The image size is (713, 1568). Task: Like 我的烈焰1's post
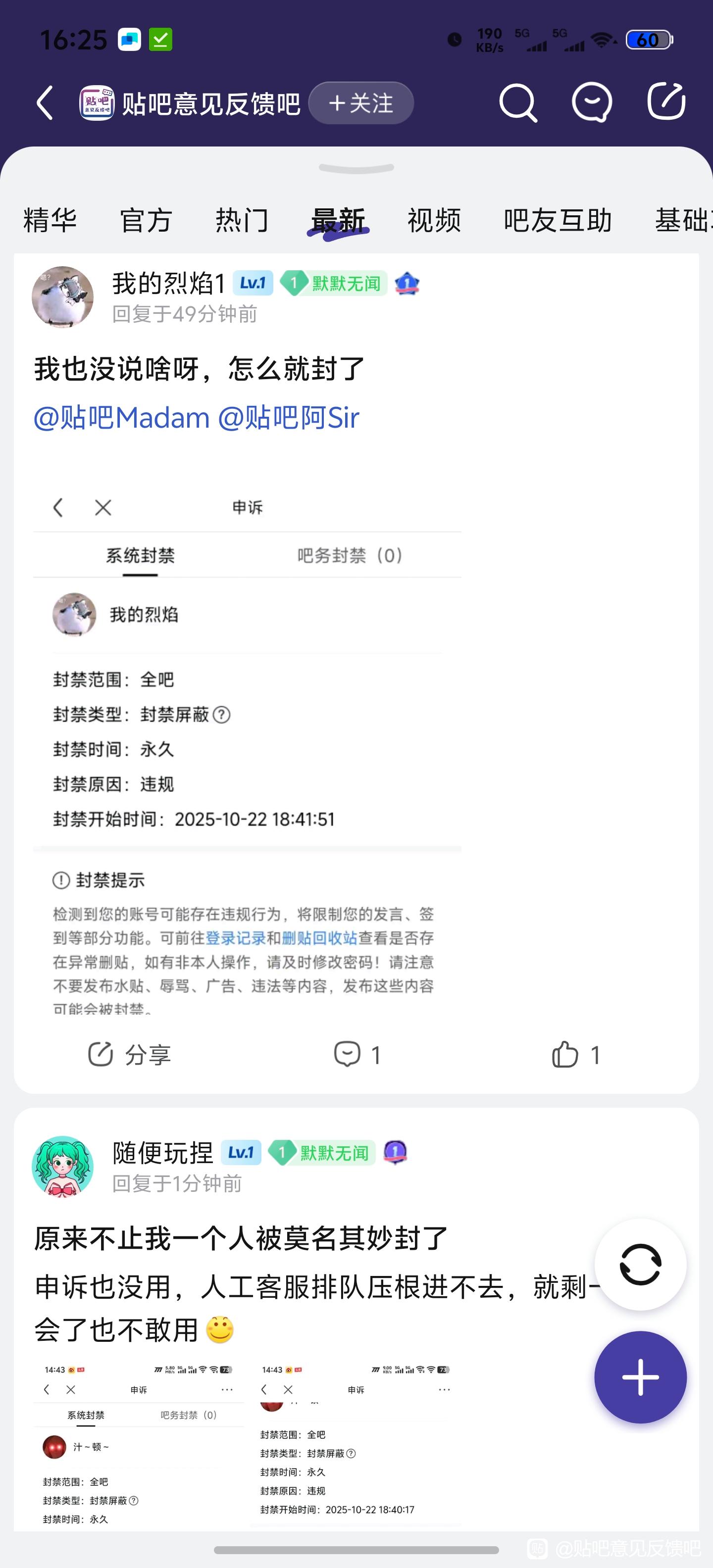point(575,1055)
